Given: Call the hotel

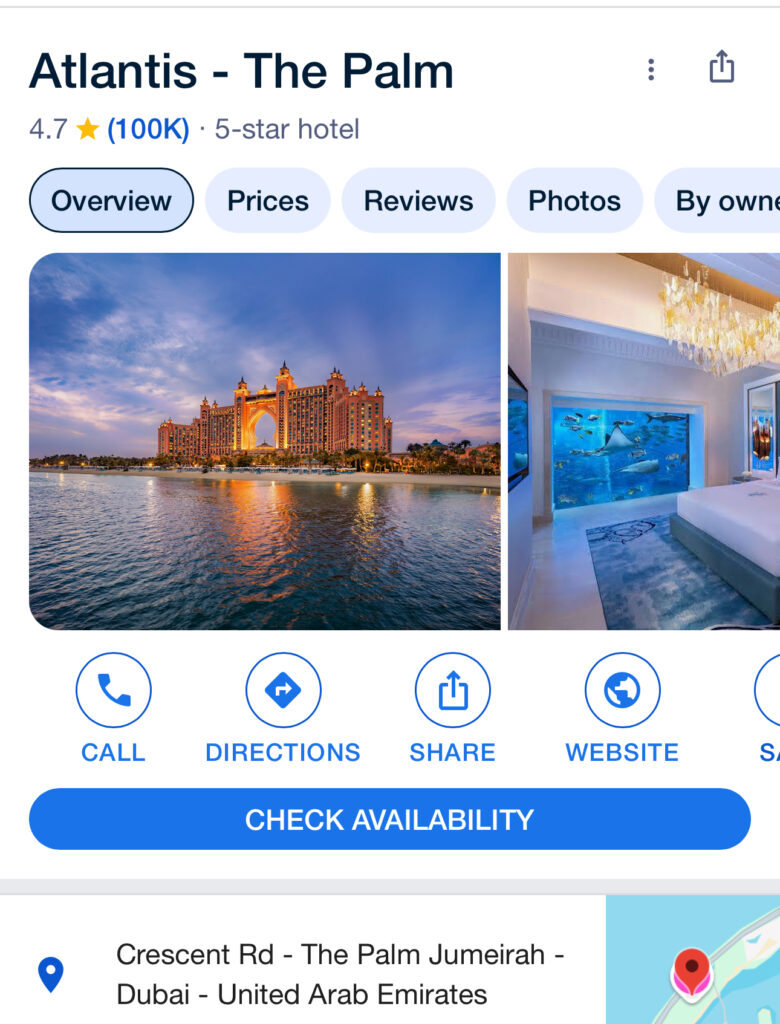Looking at the screenshot, I should point(113,690).
